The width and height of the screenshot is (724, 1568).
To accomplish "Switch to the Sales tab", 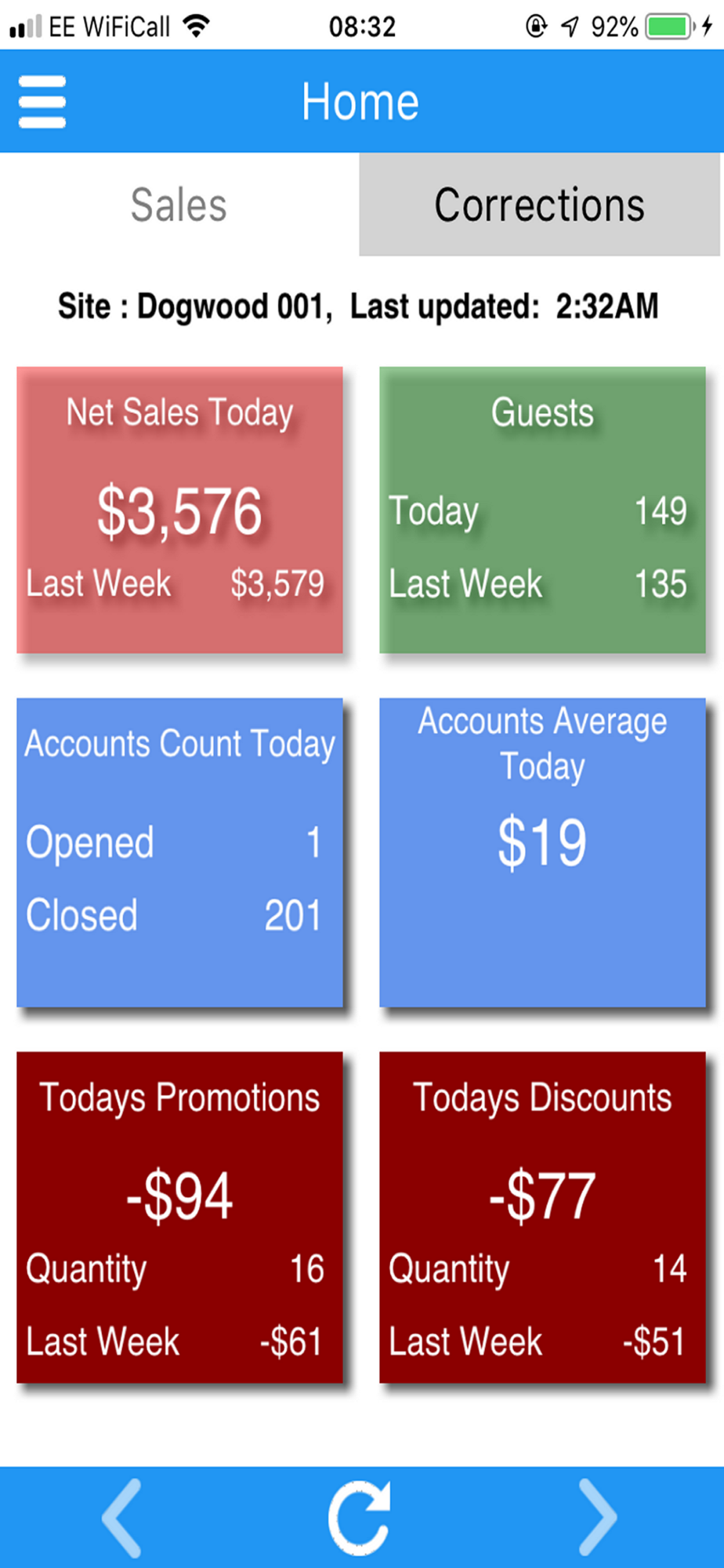I will 179,205.
